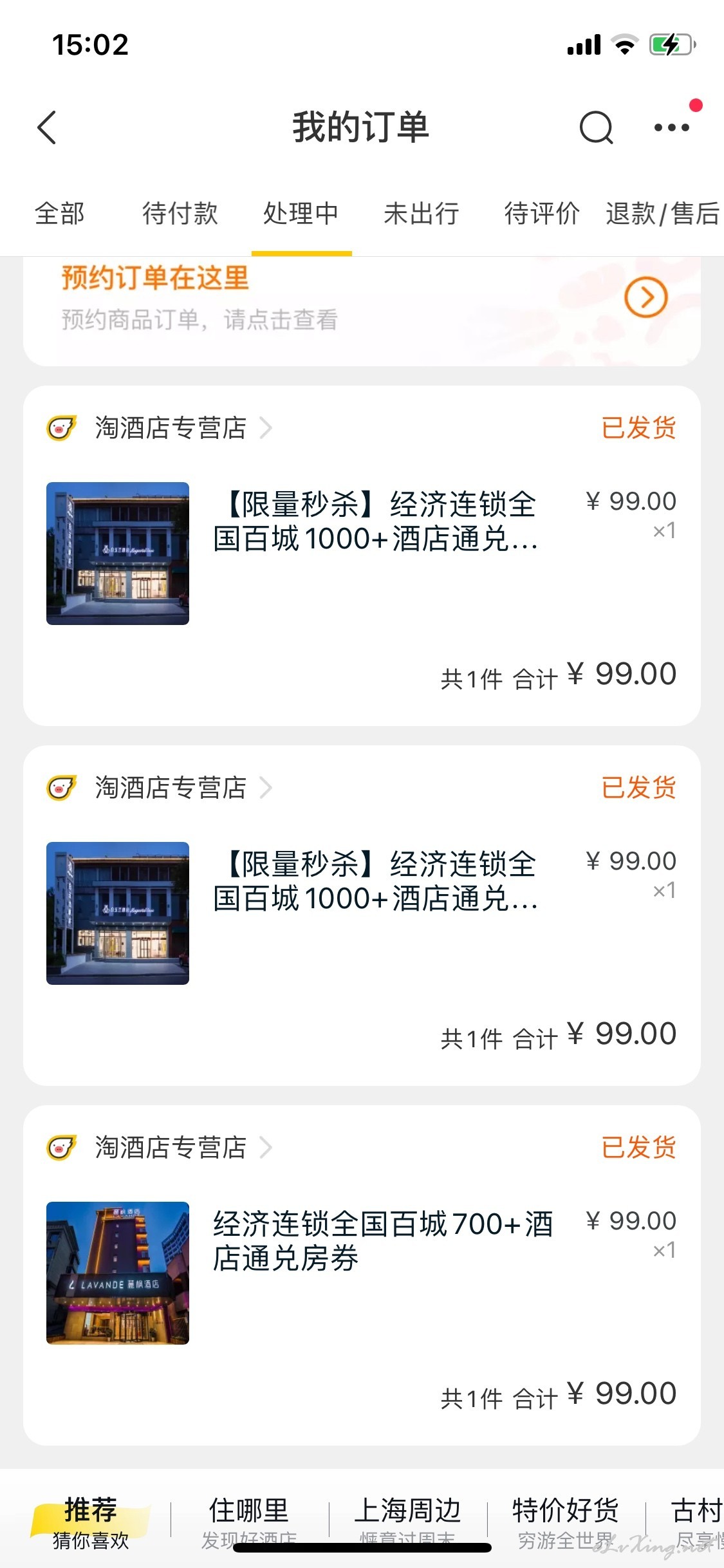Screen dimensions: 724x1568
Task: Open the three-dot overflow menu
Action: (671, 127)
